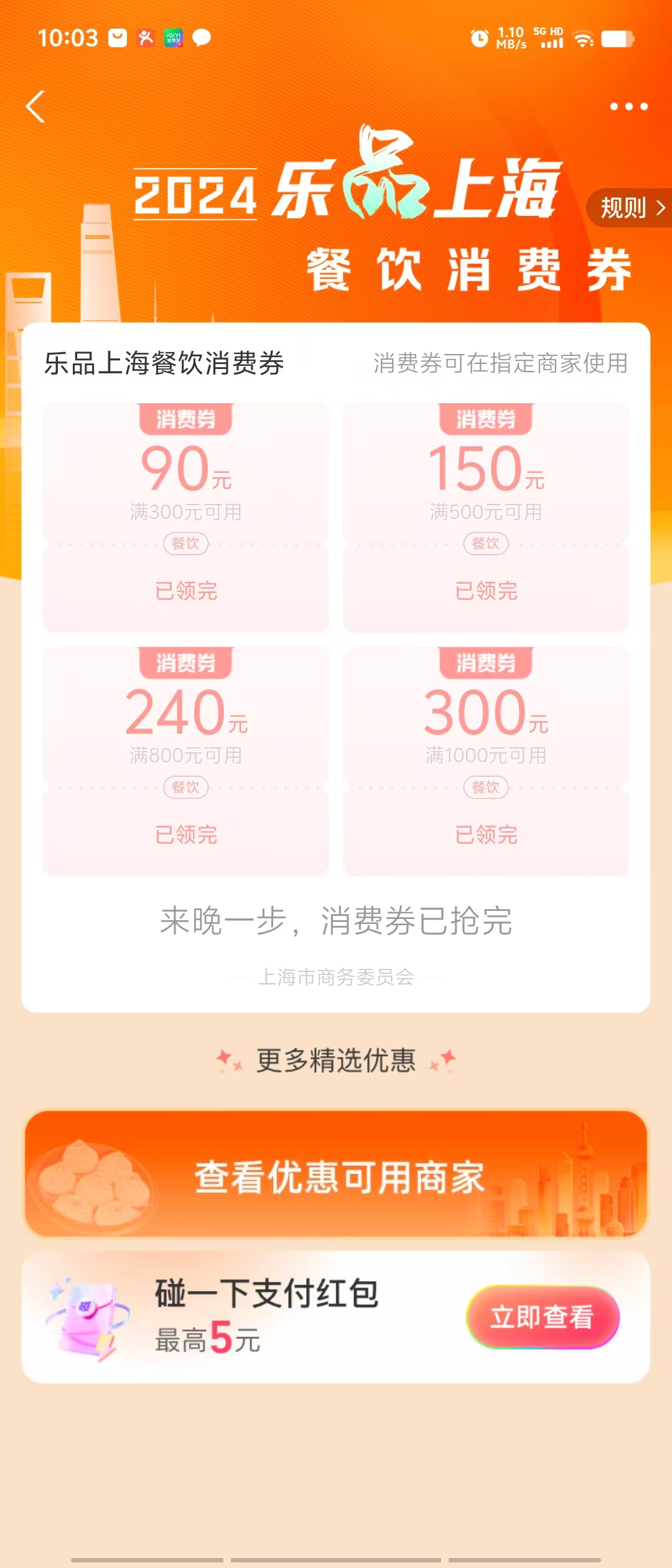This screenshot has width=672, height=1568.
Task: Open the 规则 rules page
Action: (630, 208)
